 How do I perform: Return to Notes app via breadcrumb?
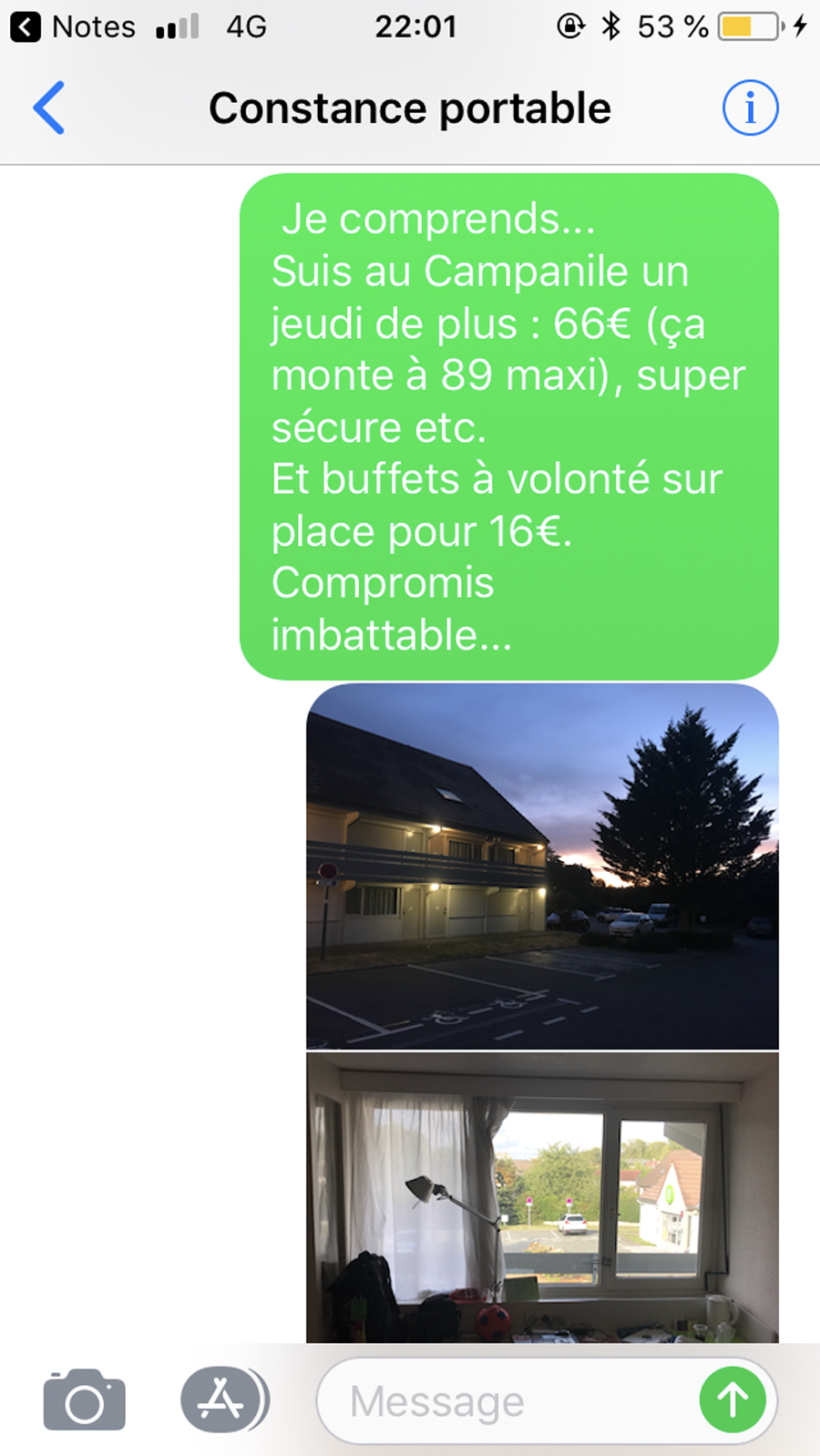73,26
